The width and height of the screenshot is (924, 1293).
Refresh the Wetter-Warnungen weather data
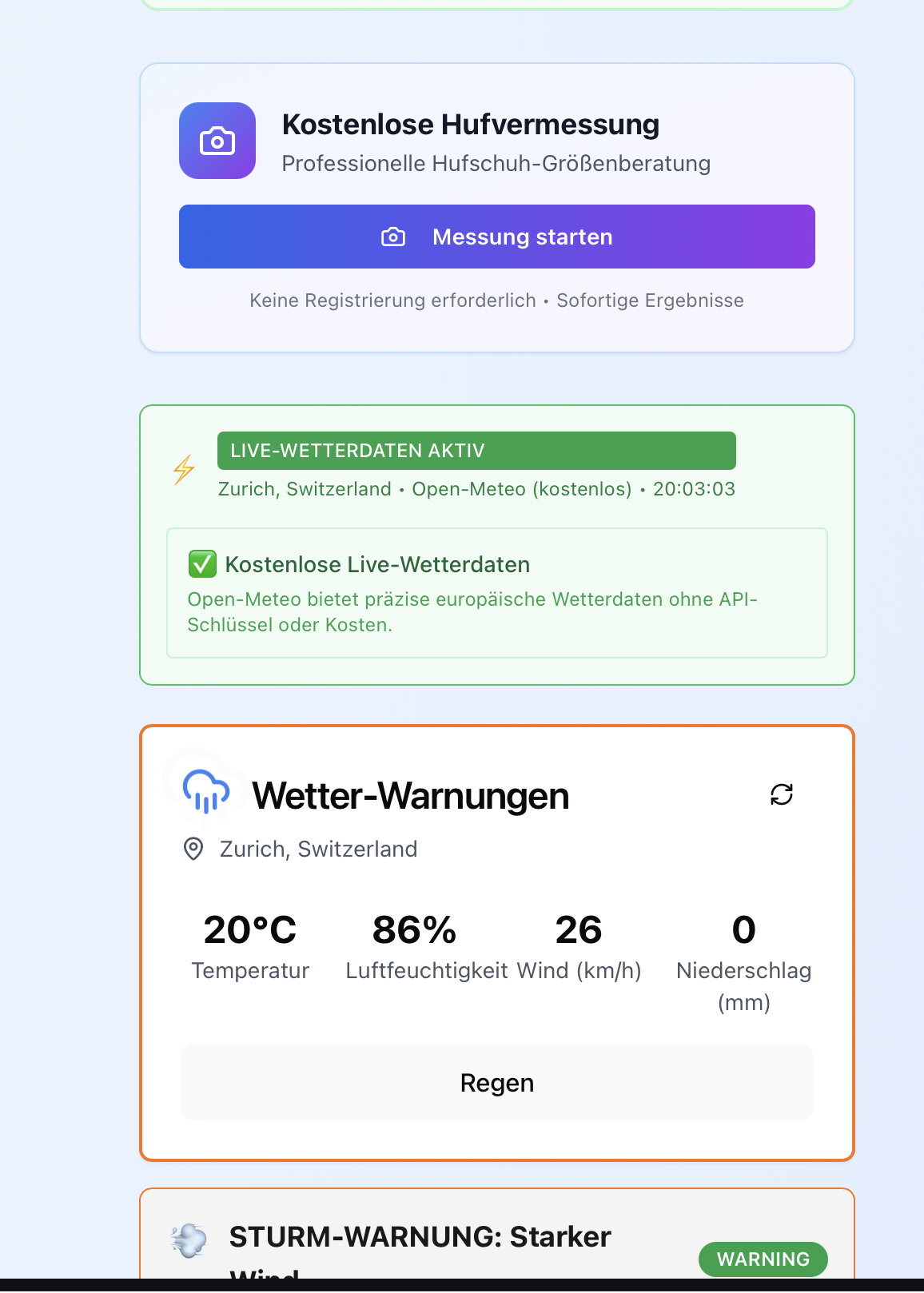tap(781, 794)
